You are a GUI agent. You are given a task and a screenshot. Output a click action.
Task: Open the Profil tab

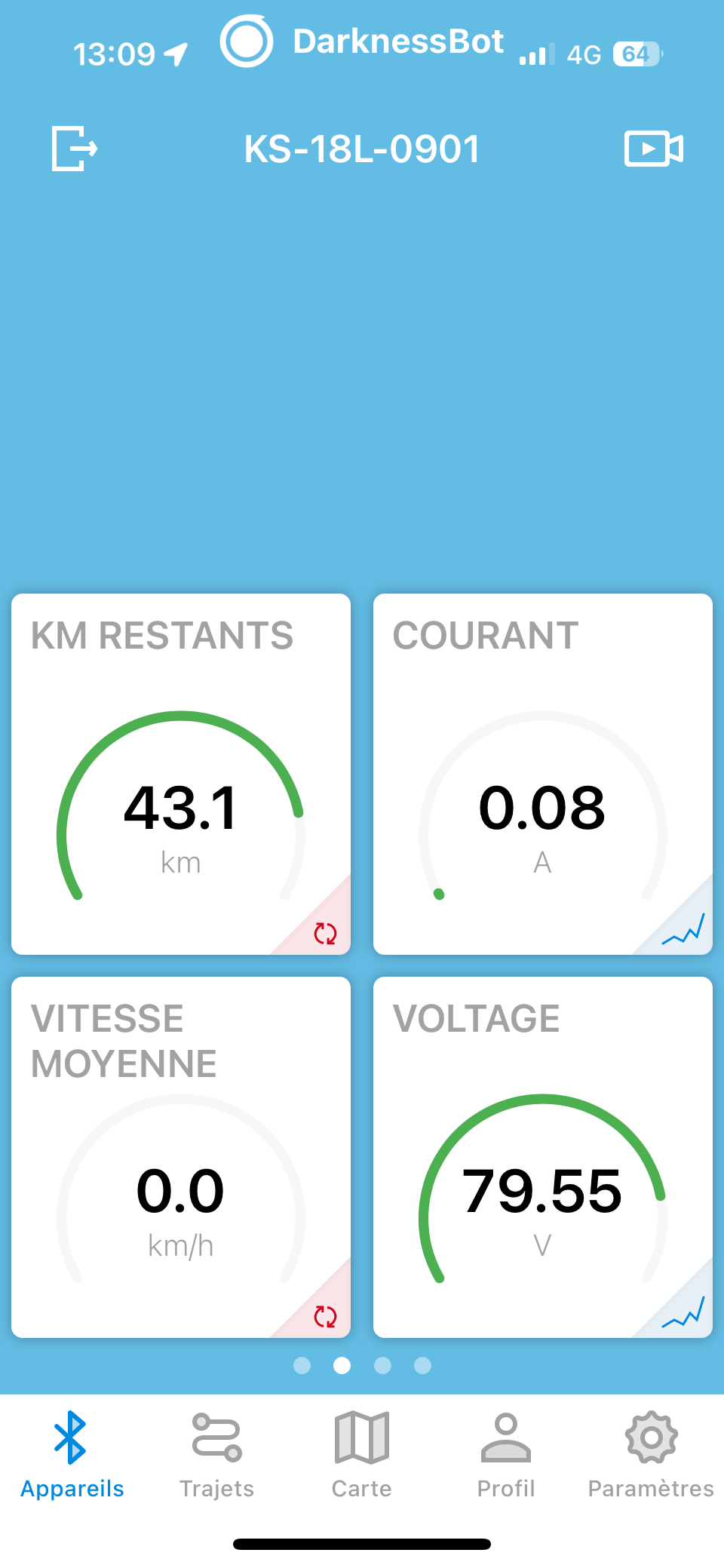pyautogui.click(x=506, y=1456)
